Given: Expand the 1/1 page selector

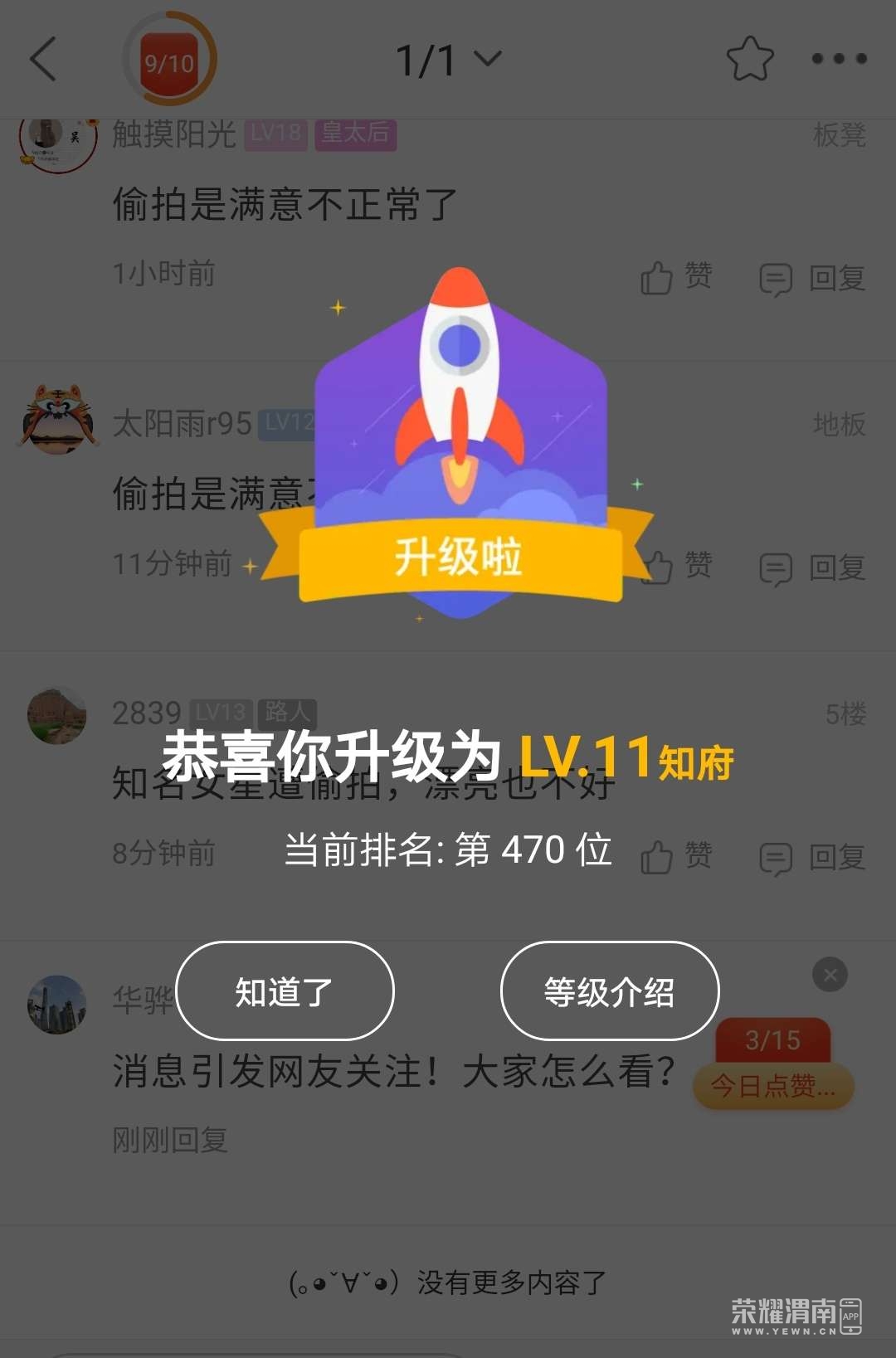Looking at the screenshot, I should click(448, 61).
